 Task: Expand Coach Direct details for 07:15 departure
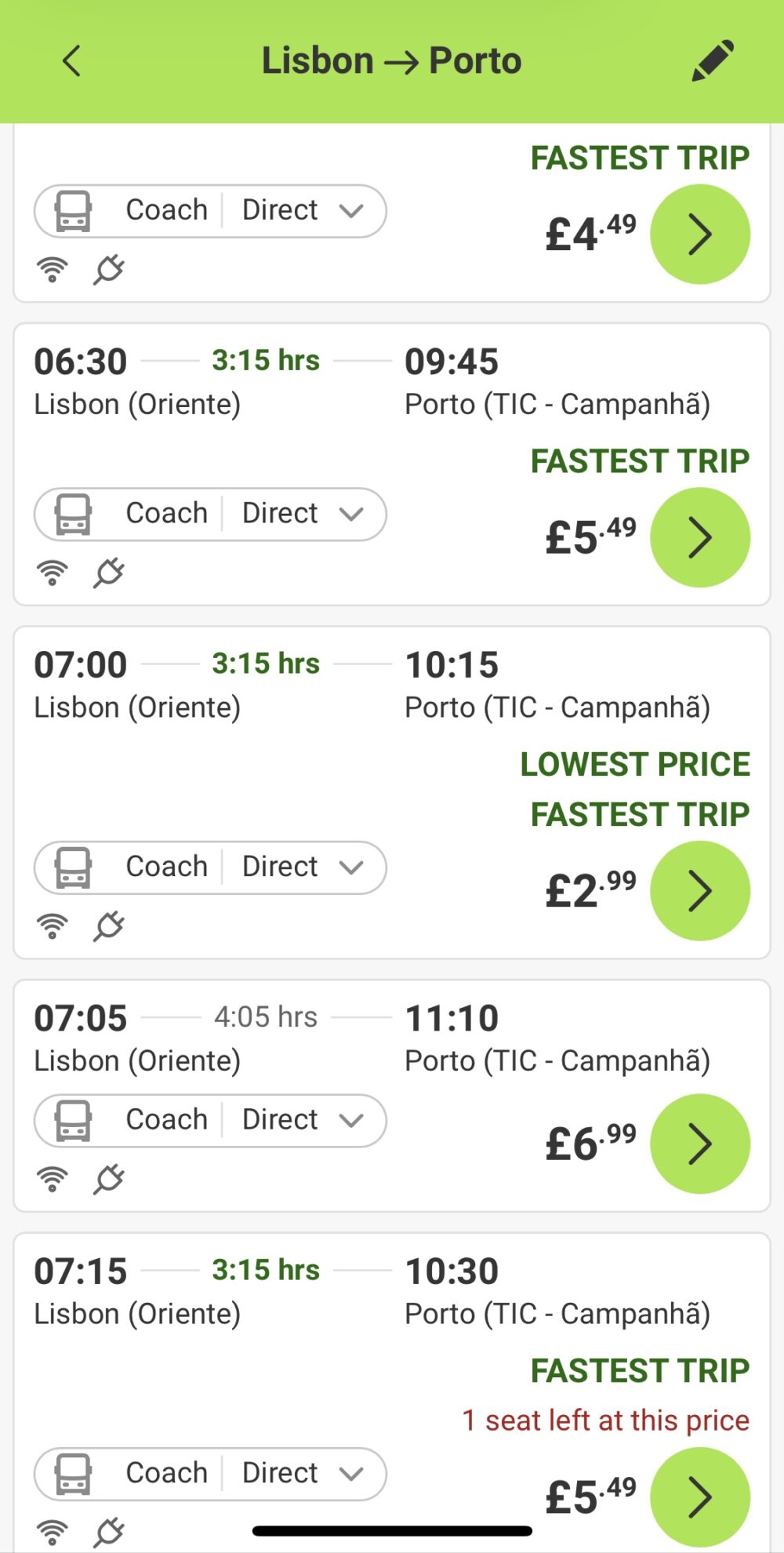(210, 1474)
